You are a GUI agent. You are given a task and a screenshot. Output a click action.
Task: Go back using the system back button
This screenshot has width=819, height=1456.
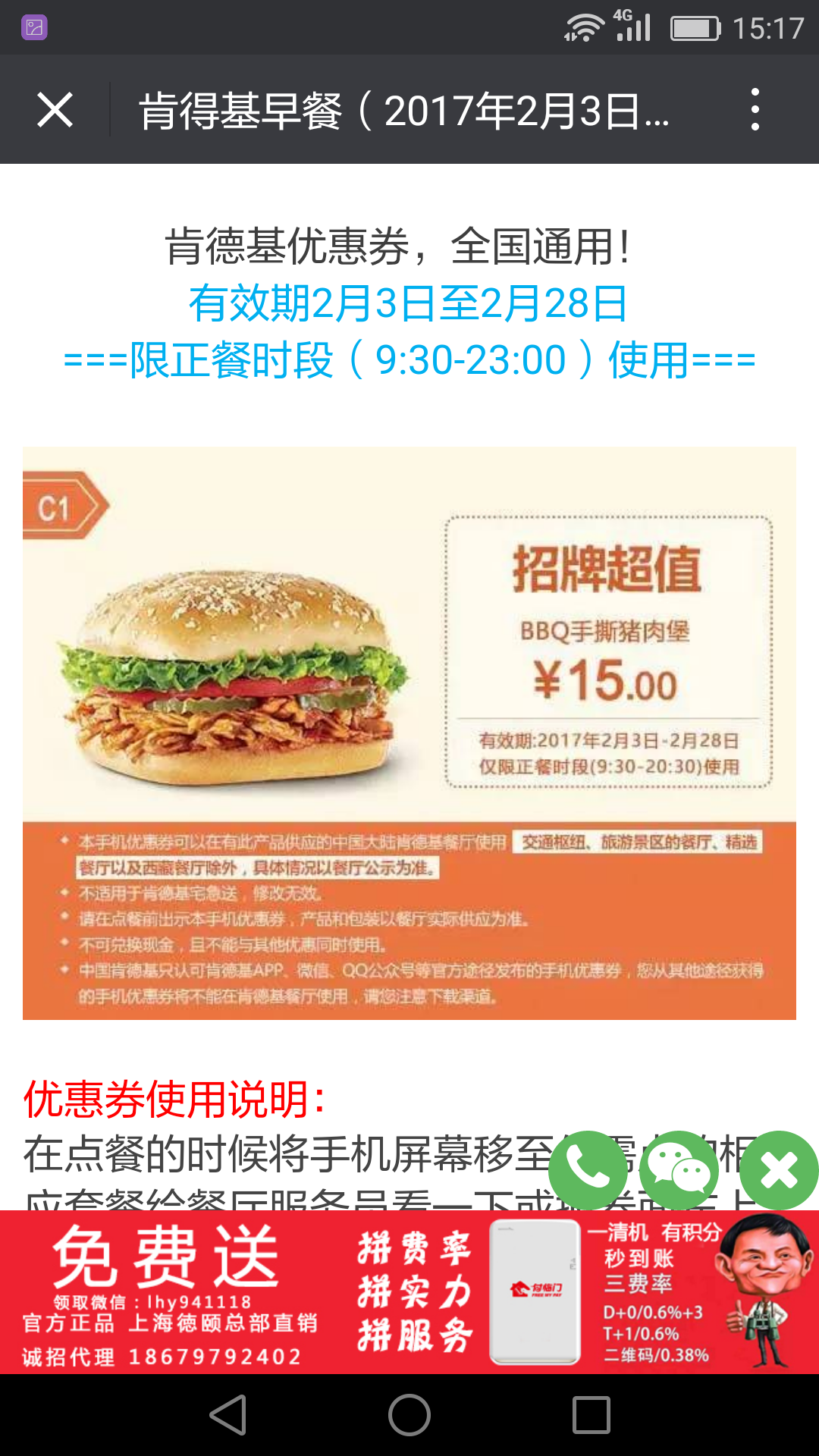pyautogui.click(x=227, y=1415)
